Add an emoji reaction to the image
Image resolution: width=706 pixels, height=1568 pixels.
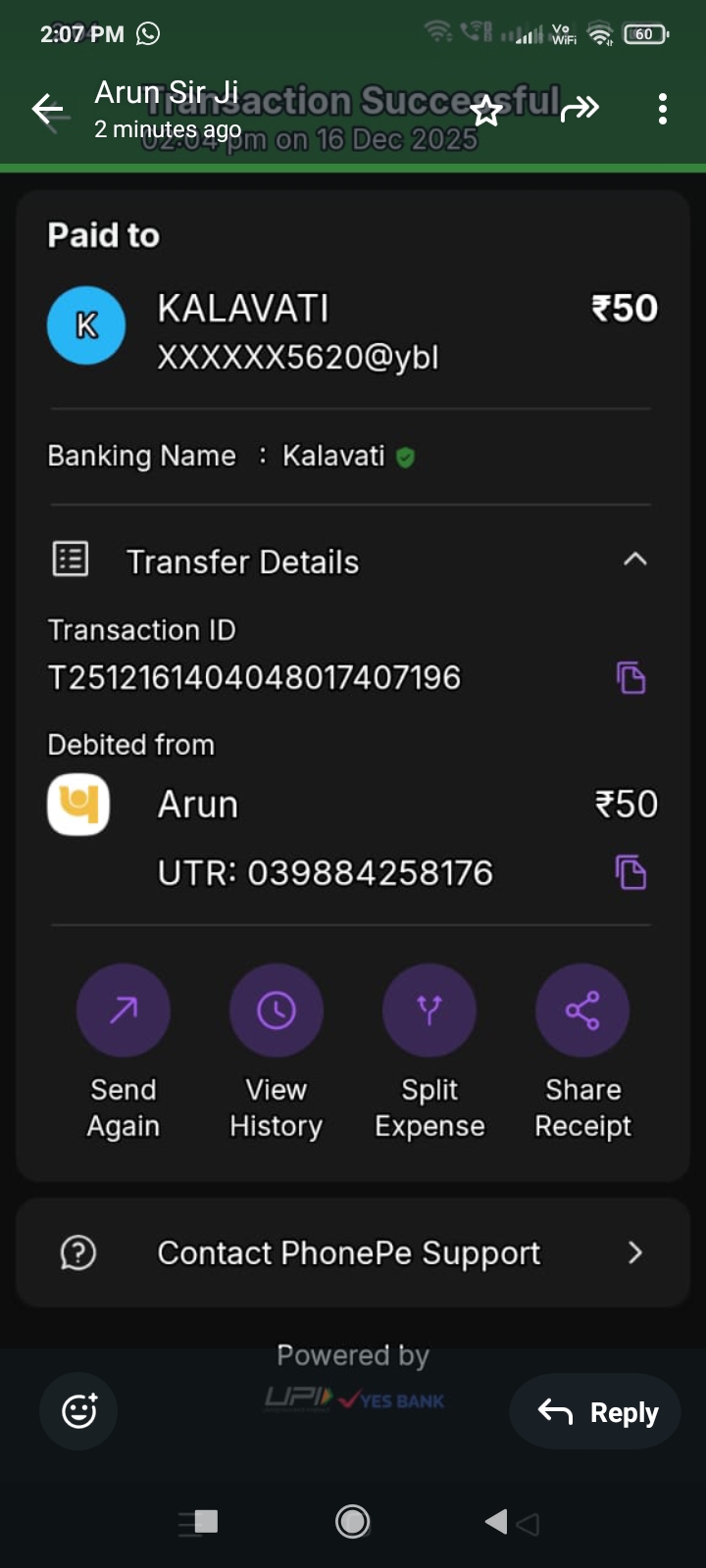coord(78,1411)
